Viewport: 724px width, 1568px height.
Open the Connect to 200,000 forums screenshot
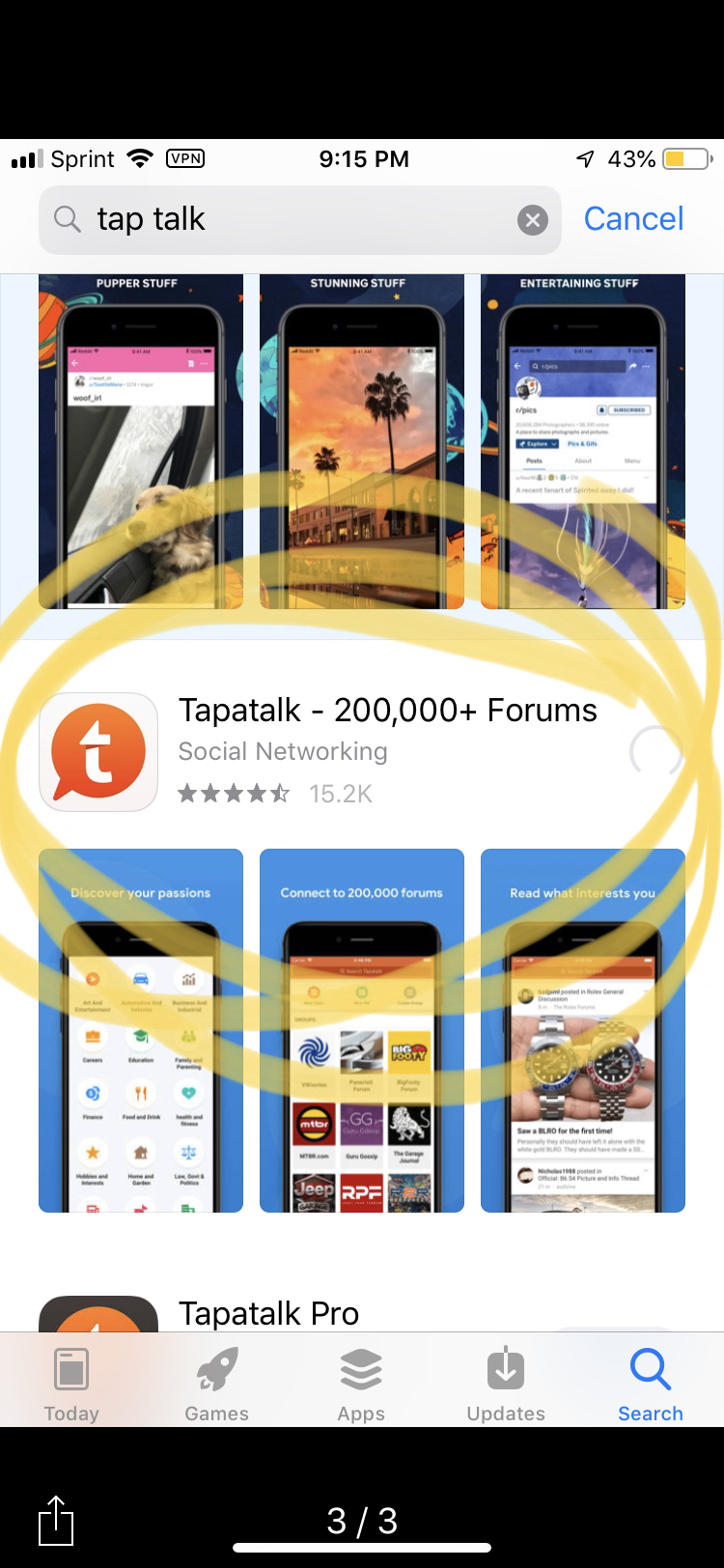click(362, 1030)
